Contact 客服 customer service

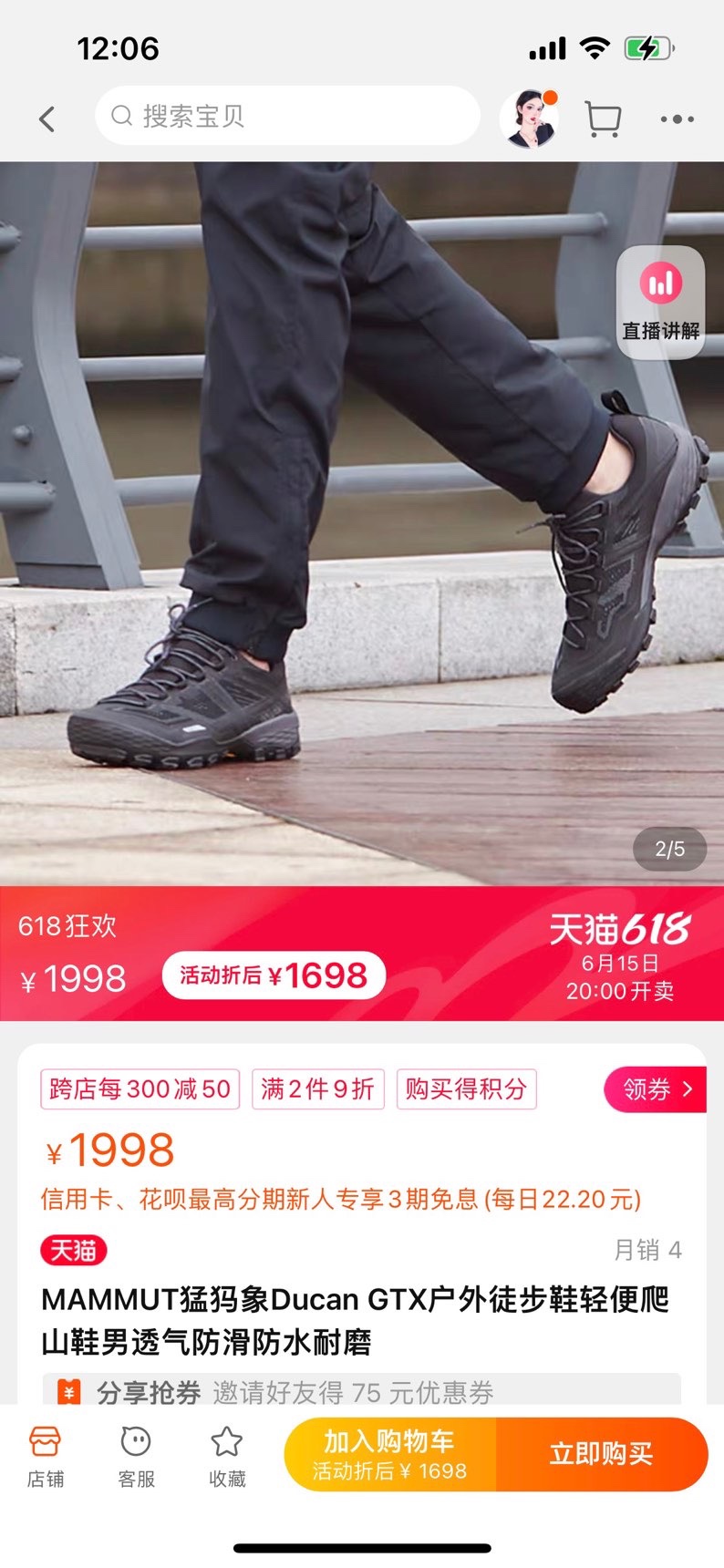[x=136, y=1456]
